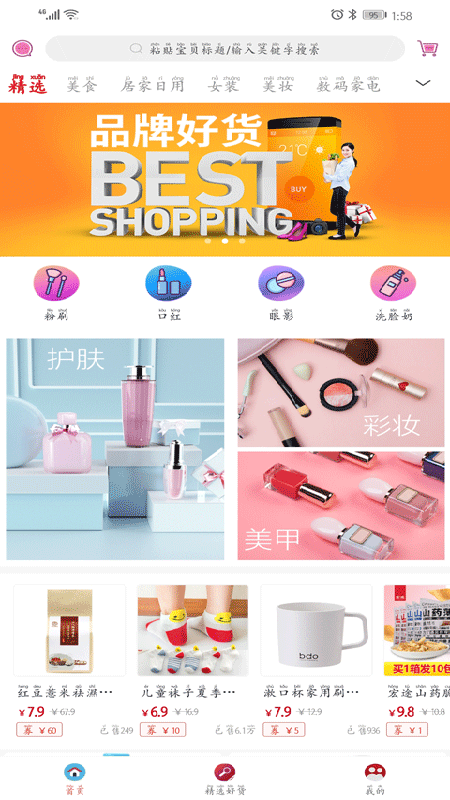Go to the 精选好货 bottom tab
This screenshot has width=450, height=800.
tap(225, 780)
